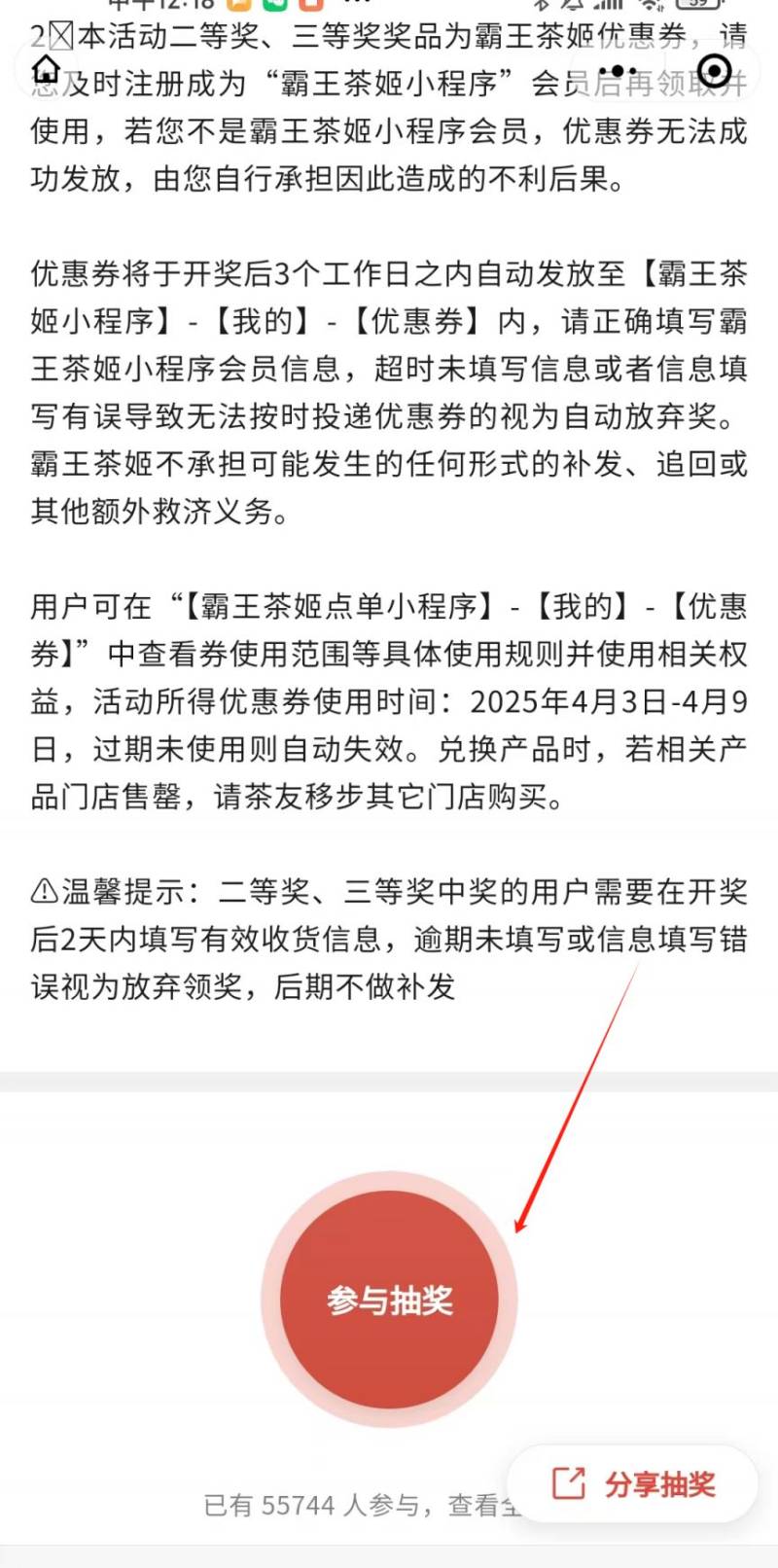Tap the red 参与抽奖 button

pyautogui.click(x=389, y=1300)
